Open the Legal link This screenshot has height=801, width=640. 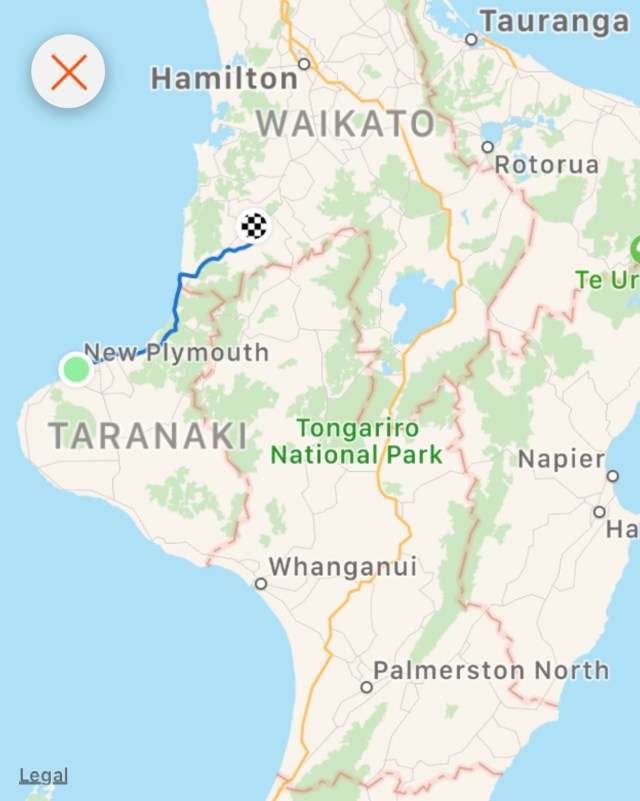point(43,775)
